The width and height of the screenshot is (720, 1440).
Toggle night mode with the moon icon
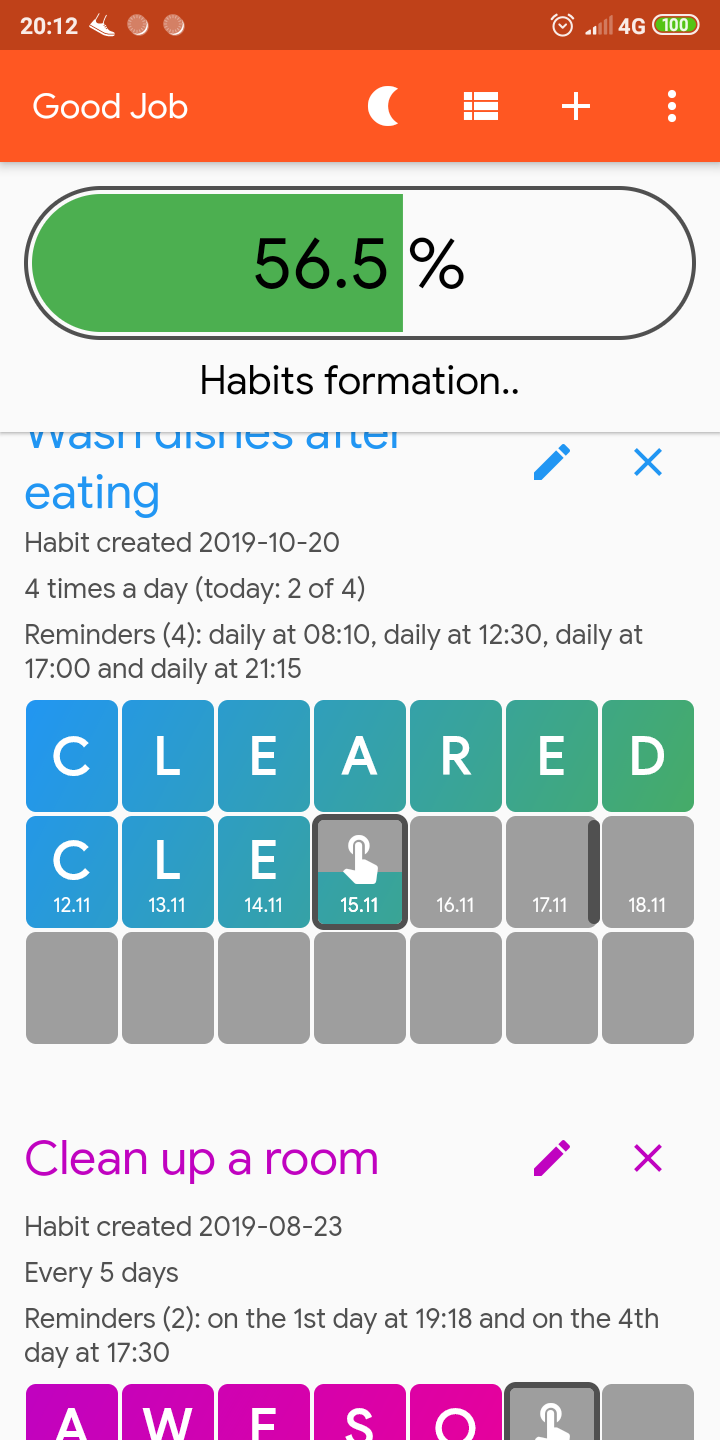(384, 106)
